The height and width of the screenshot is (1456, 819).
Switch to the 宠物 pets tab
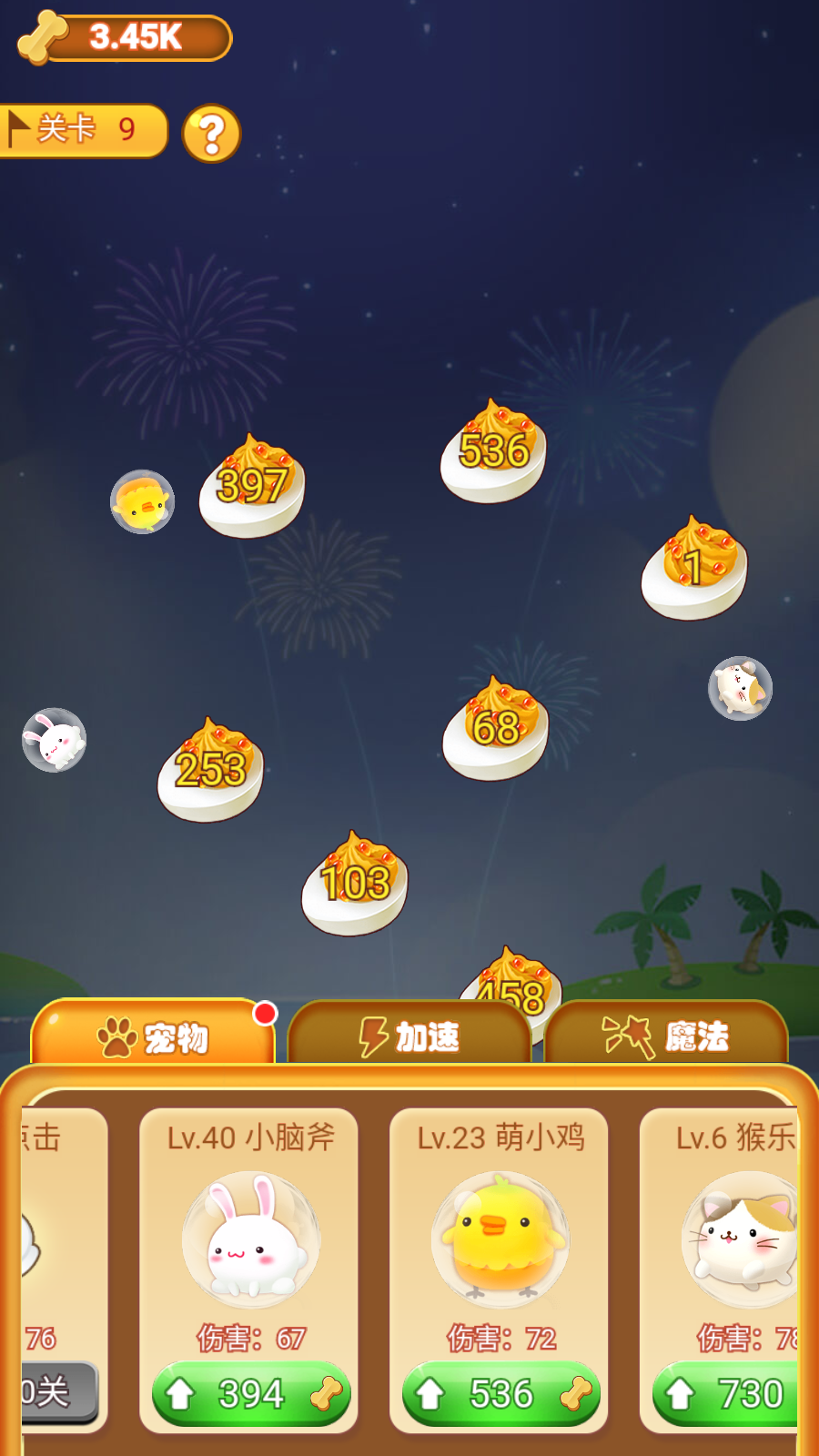[153, 1036]
